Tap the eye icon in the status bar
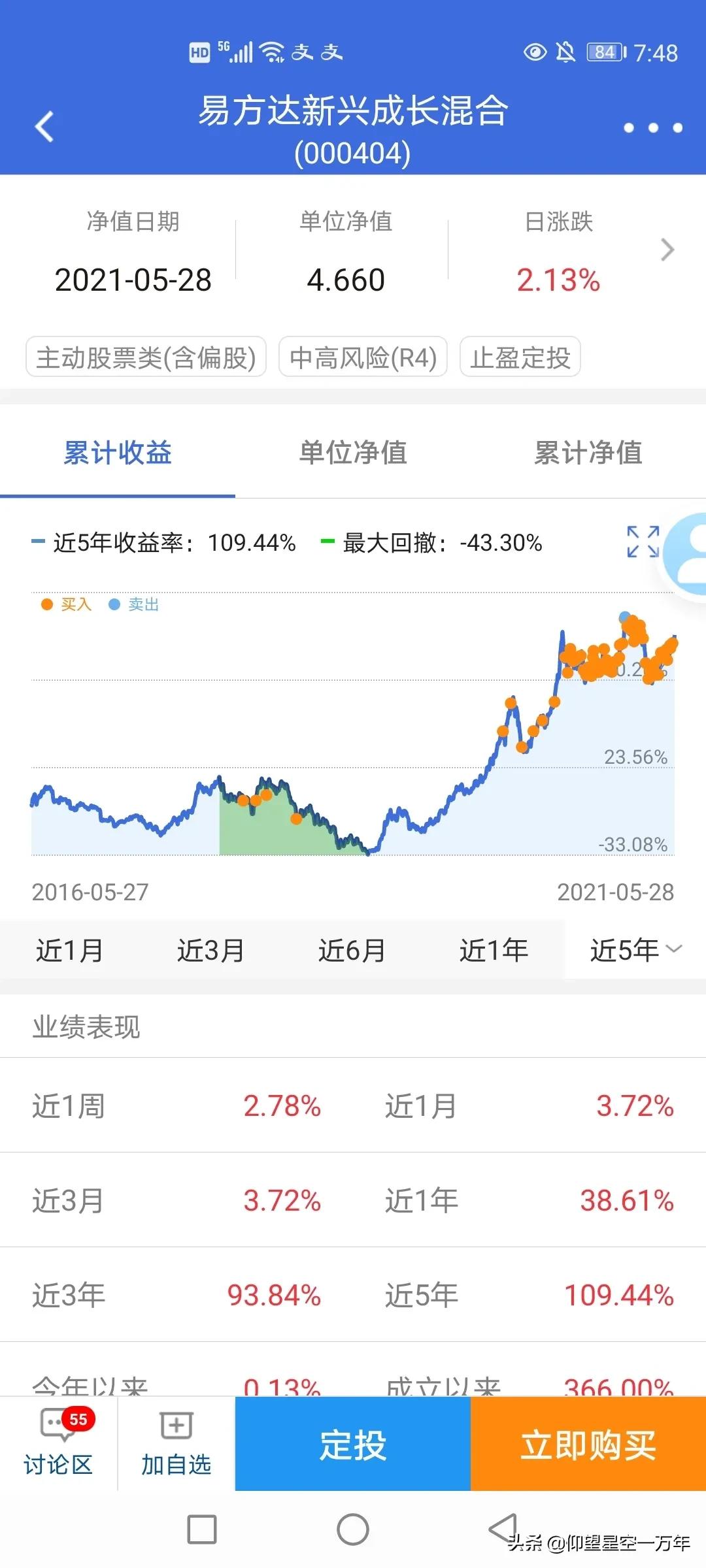This screenshot has width=706, height=1568. pyautogui.click(x=536, y=52)
